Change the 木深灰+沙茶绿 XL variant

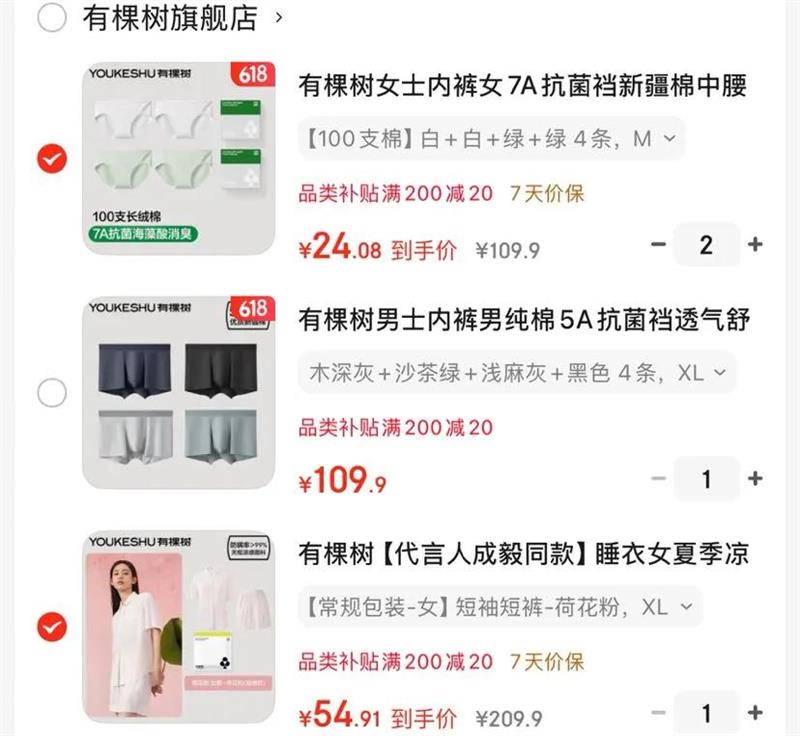click(517, 373)
